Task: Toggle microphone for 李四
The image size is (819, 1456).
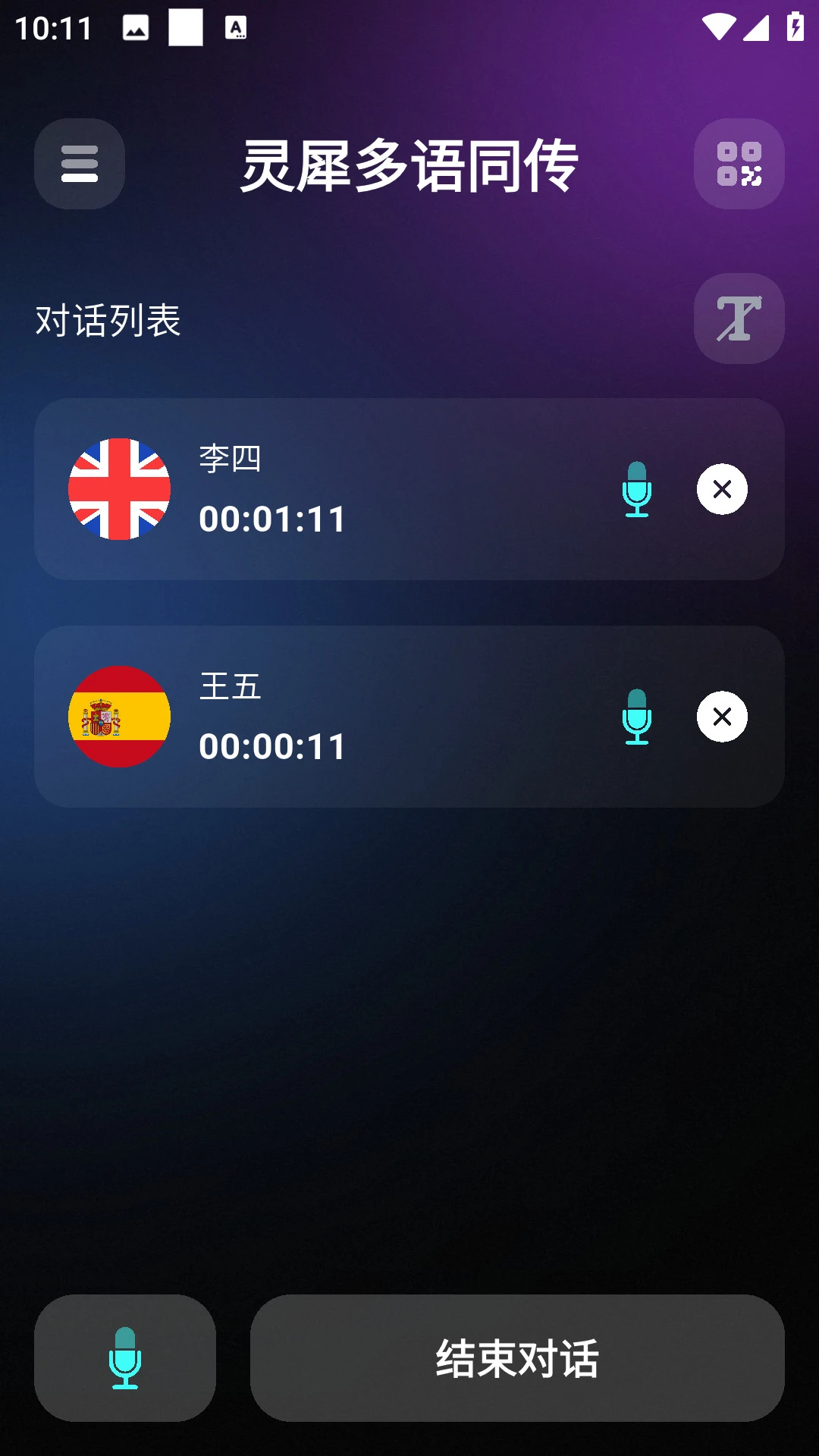Action: pos(637,489)
